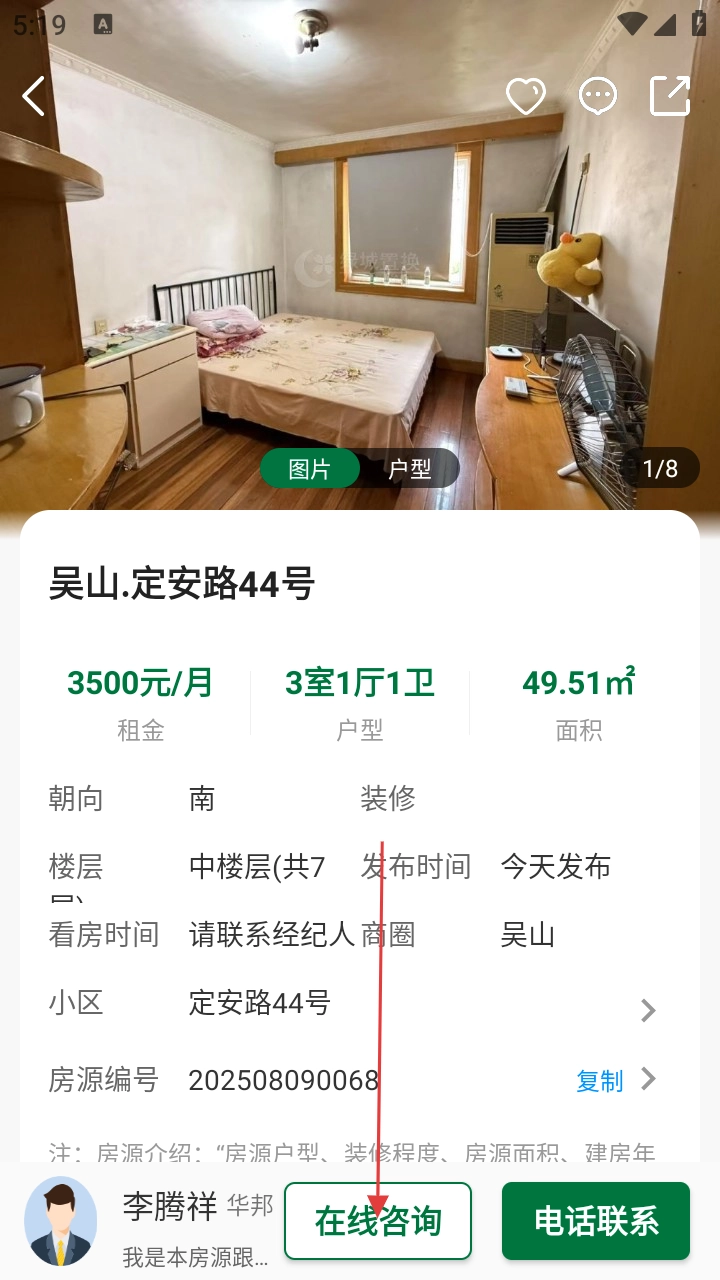This screenshot has width=720, height=1280.
Task: Open the chevron beside the 房源编号 row
Action: (x=649, y=1079)
